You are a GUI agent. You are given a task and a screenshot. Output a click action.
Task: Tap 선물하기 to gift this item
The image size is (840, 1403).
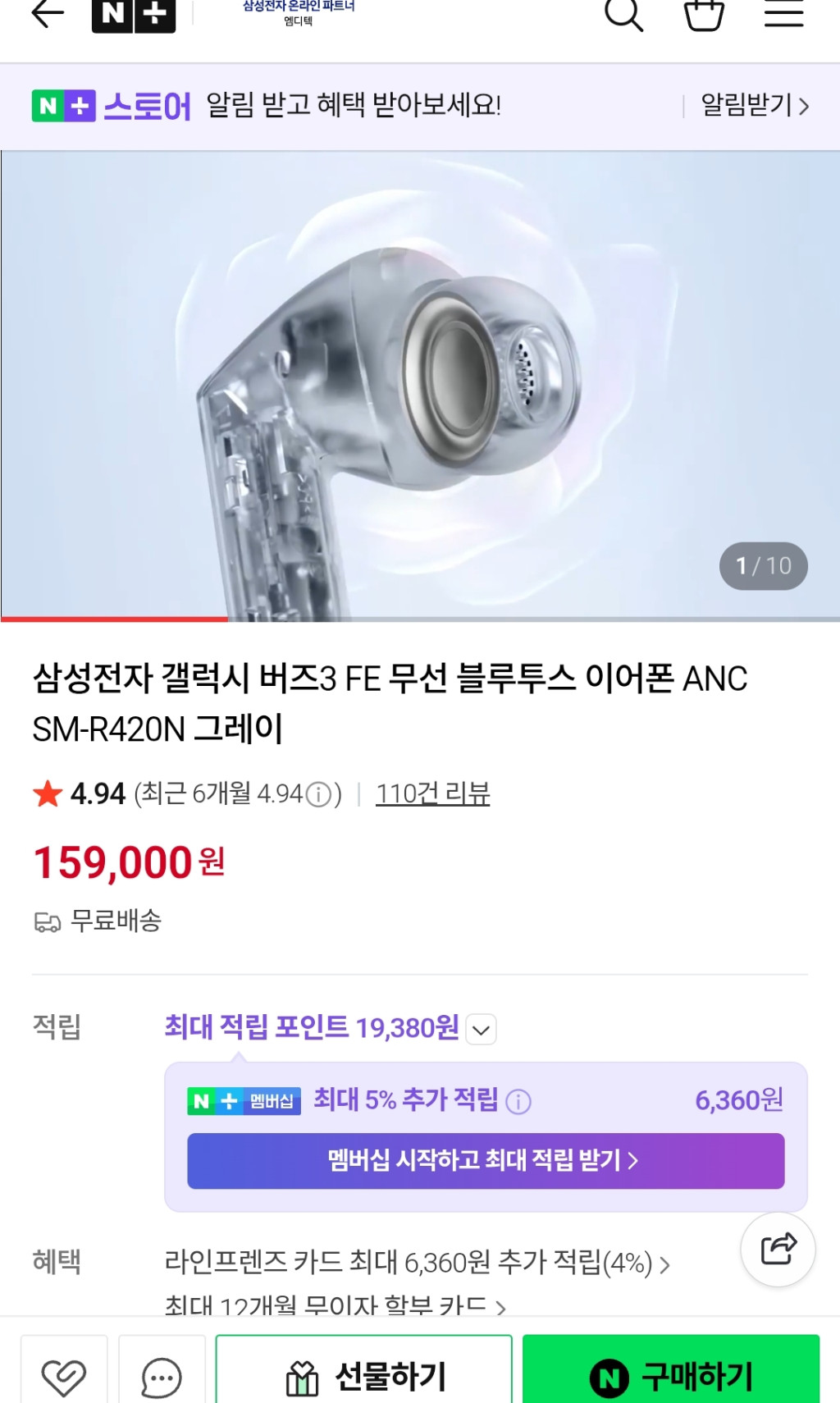tap(364, 1376)
